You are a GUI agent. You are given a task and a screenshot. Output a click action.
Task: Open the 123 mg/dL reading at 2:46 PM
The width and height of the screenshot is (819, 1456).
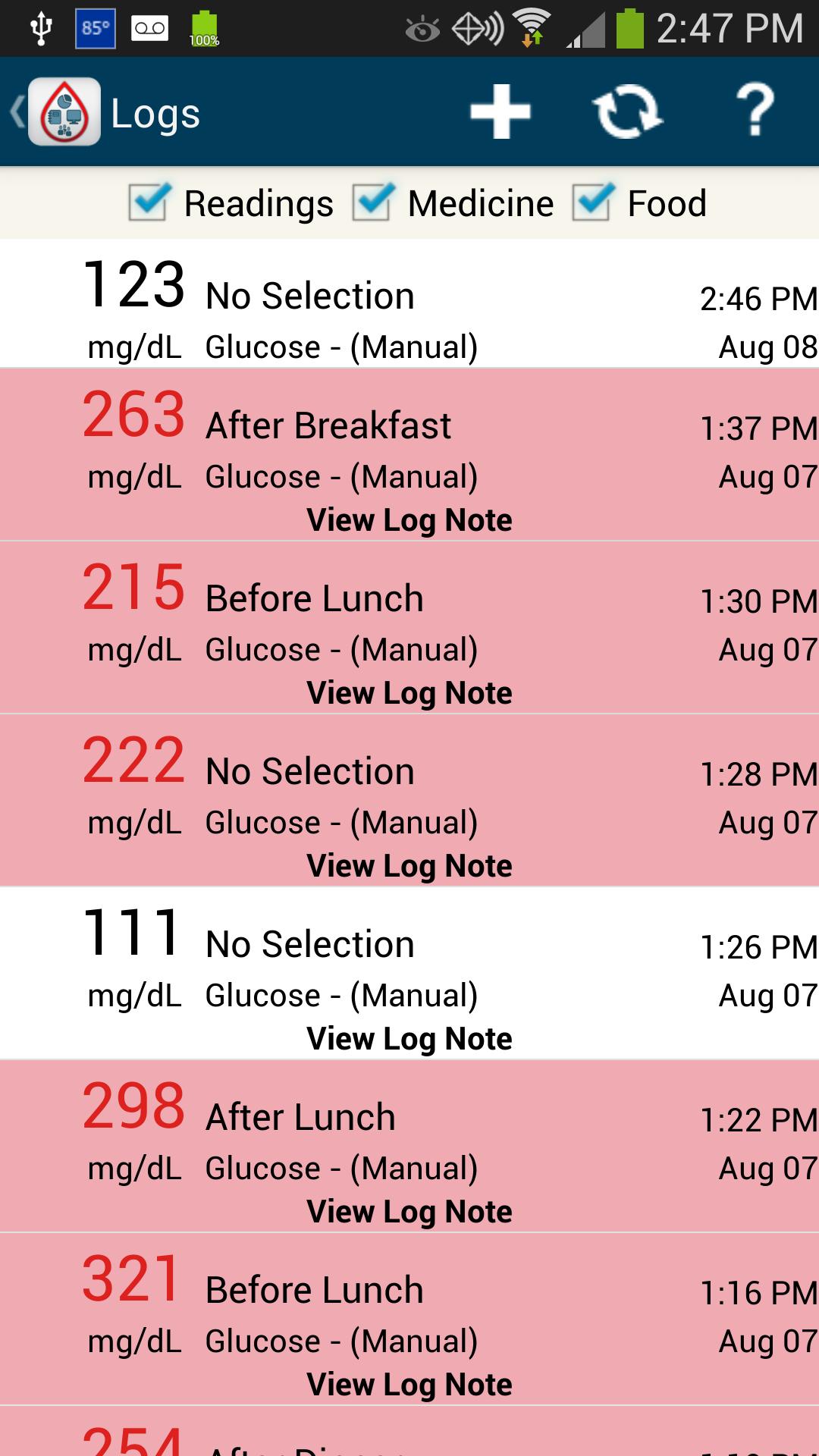coord(409,305)
